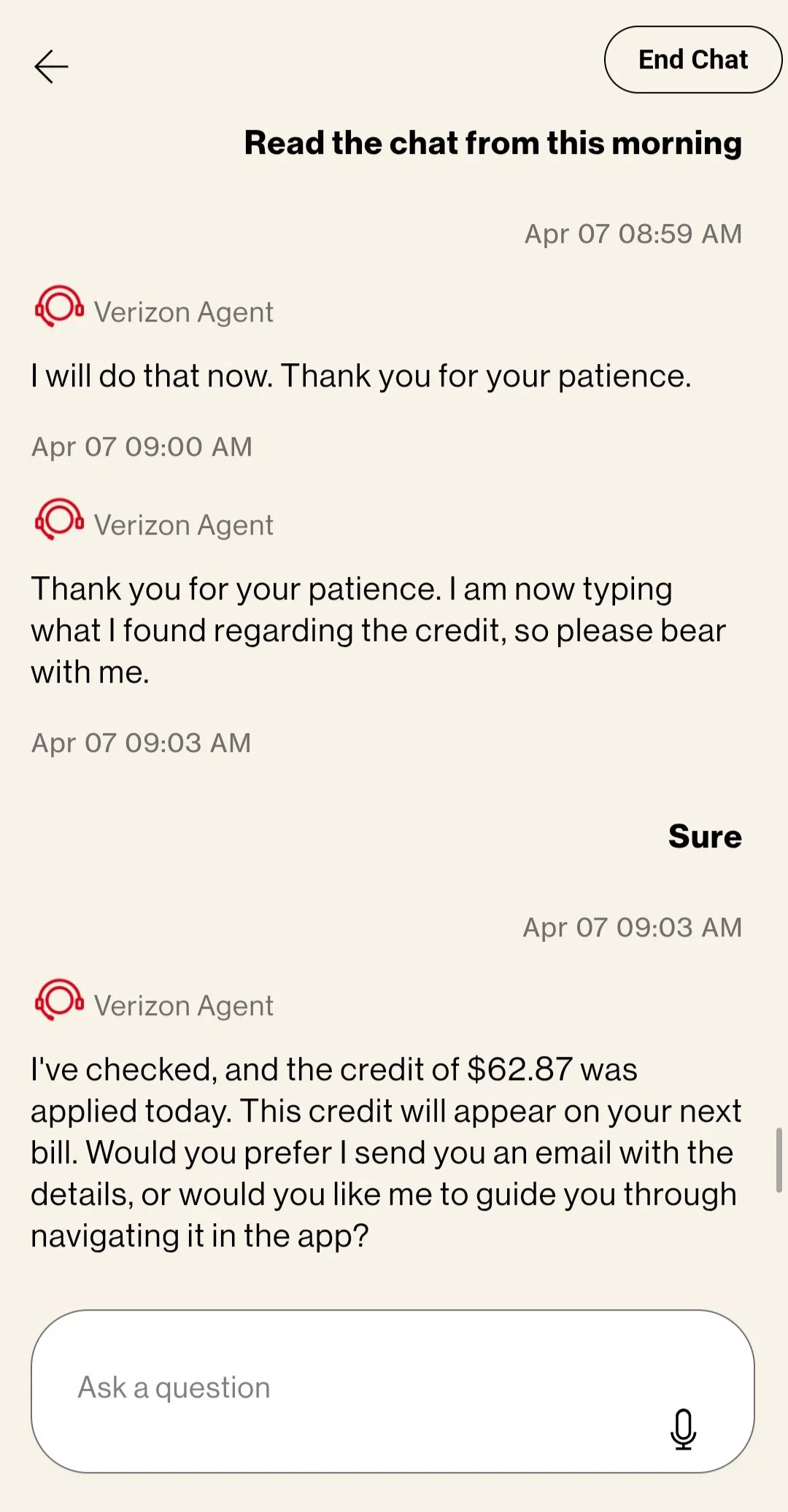Viewport: 788px width, 1512px height.
Task: Start voice input with the microphone icon
Action: click(683, 1429)
